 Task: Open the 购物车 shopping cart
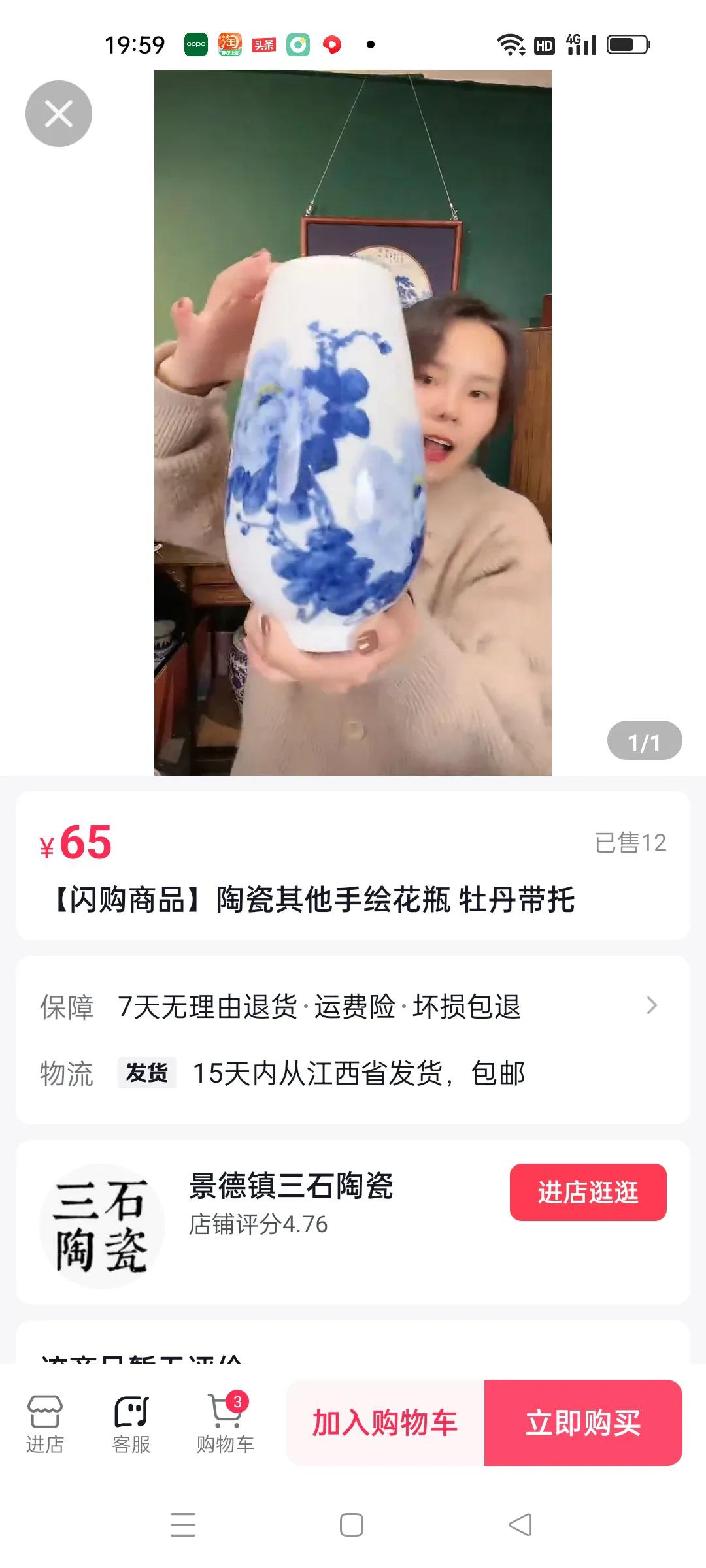click(x=225, y=1423)
